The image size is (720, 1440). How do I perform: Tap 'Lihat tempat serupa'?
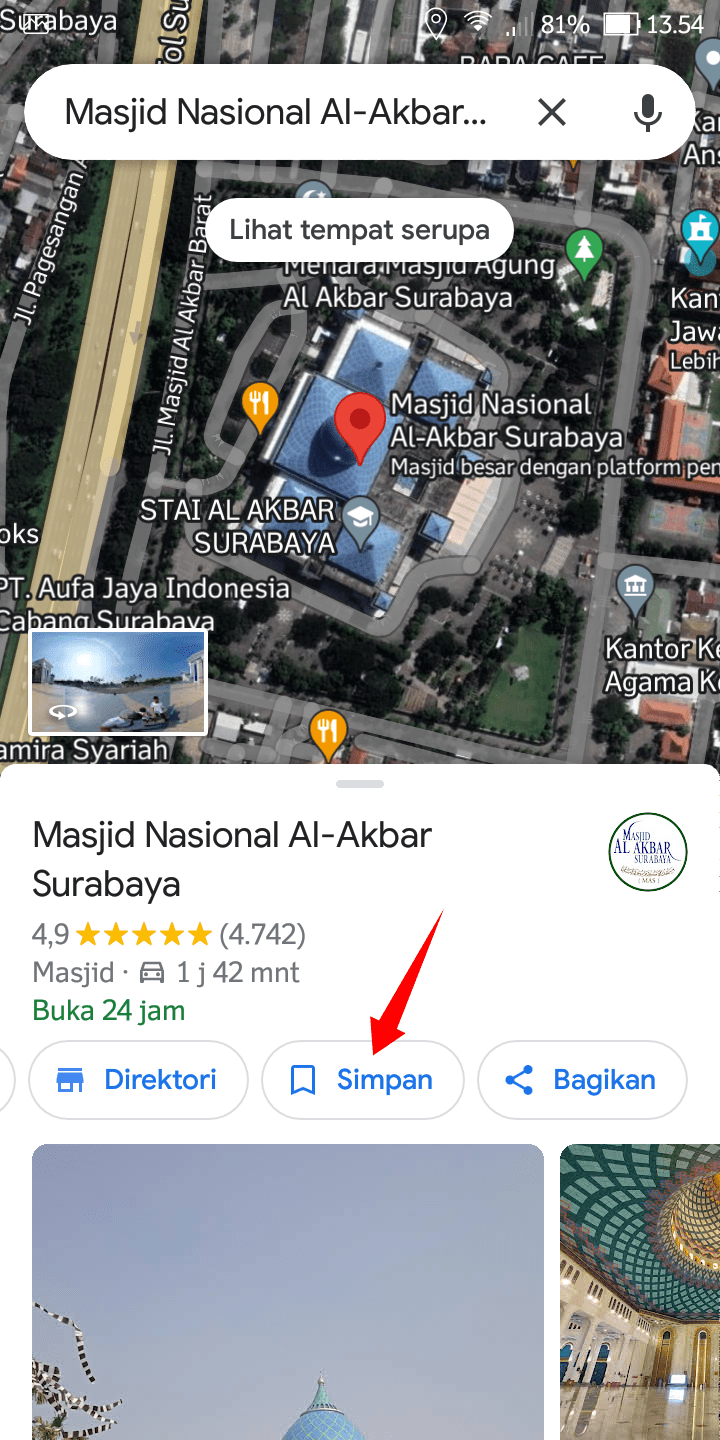pyautogui.click(x=359, y=229)
